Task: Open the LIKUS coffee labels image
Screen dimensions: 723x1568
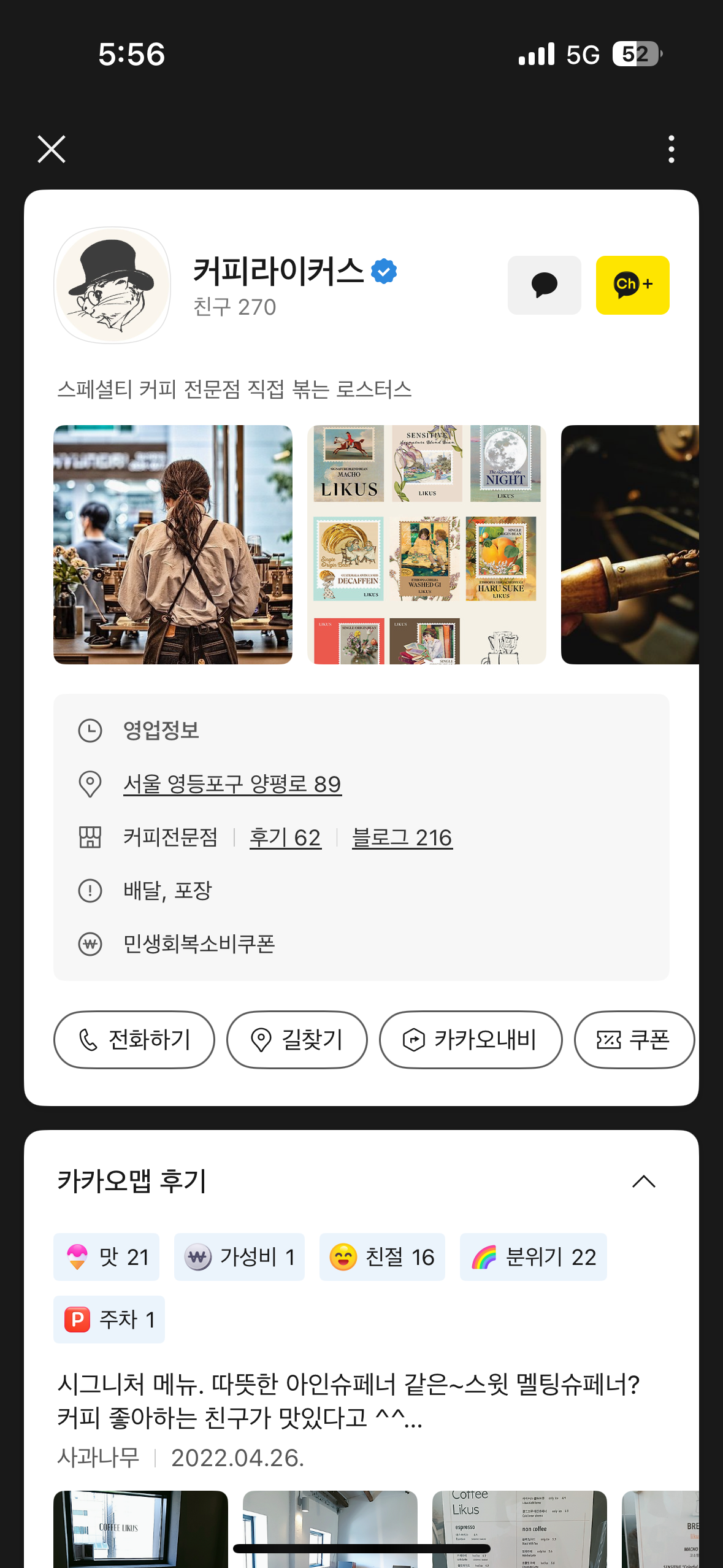Action: click(x=426, y=544)
